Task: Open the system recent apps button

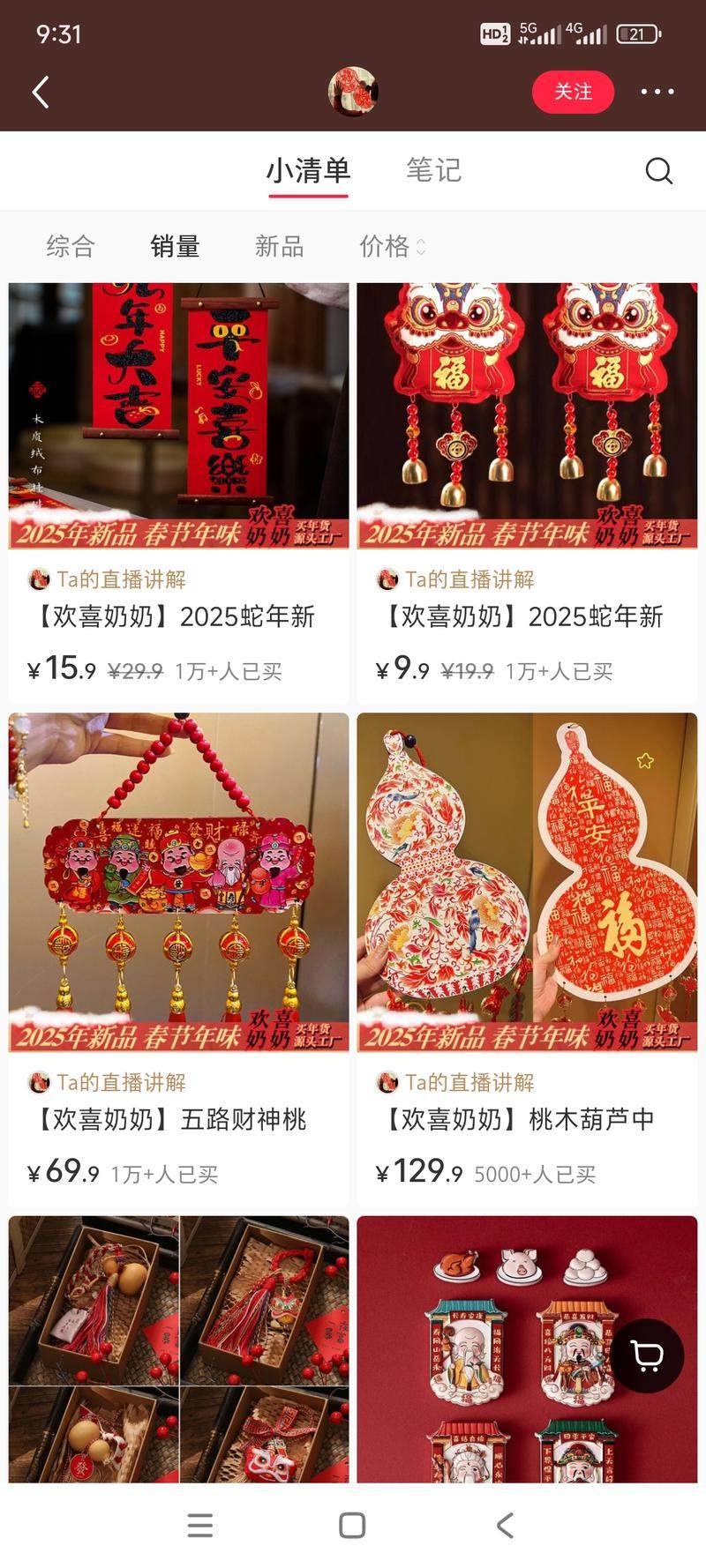Action: pyautogui.click(x=200, y=1525)
